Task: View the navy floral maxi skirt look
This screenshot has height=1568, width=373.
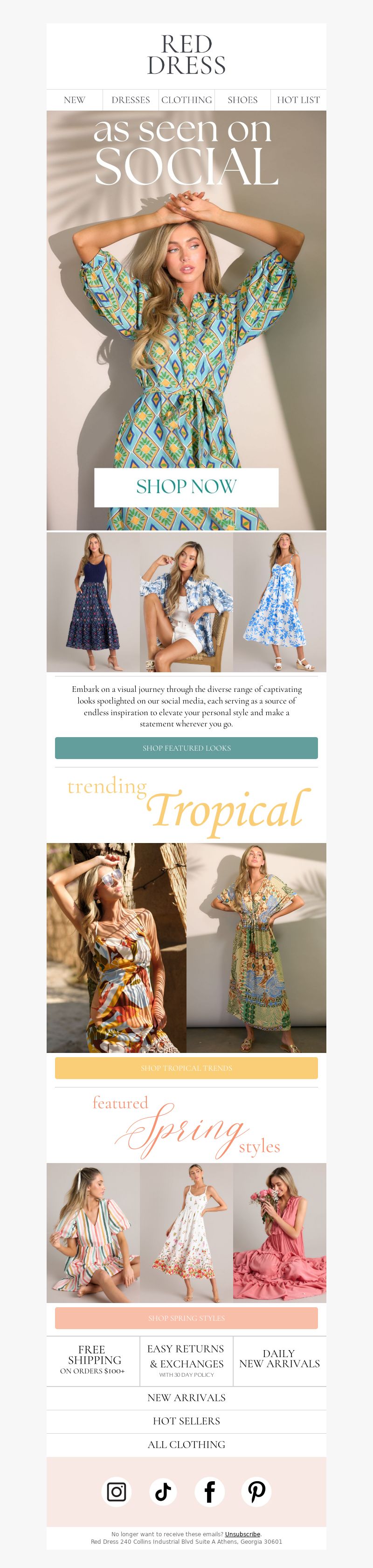Action: [x=93, y=603]
